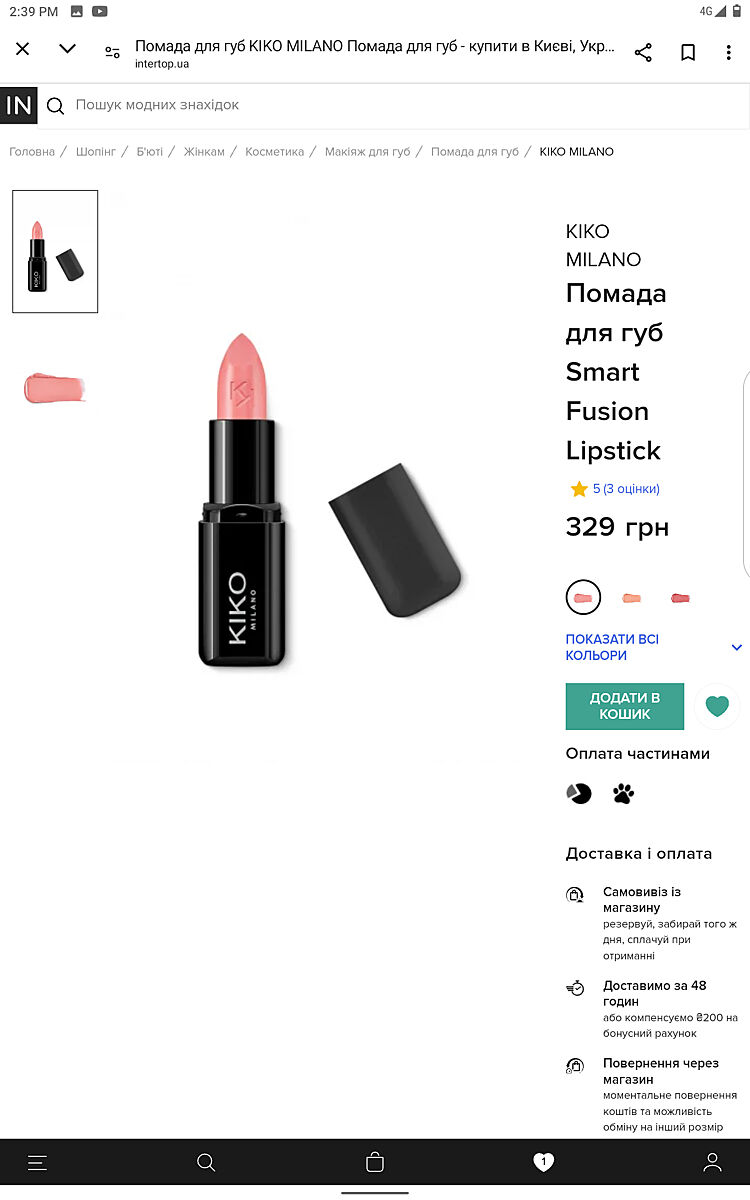Minimize the tab with the down chevron
This screenshot has width=750, height=1200.
coord(67,49)
